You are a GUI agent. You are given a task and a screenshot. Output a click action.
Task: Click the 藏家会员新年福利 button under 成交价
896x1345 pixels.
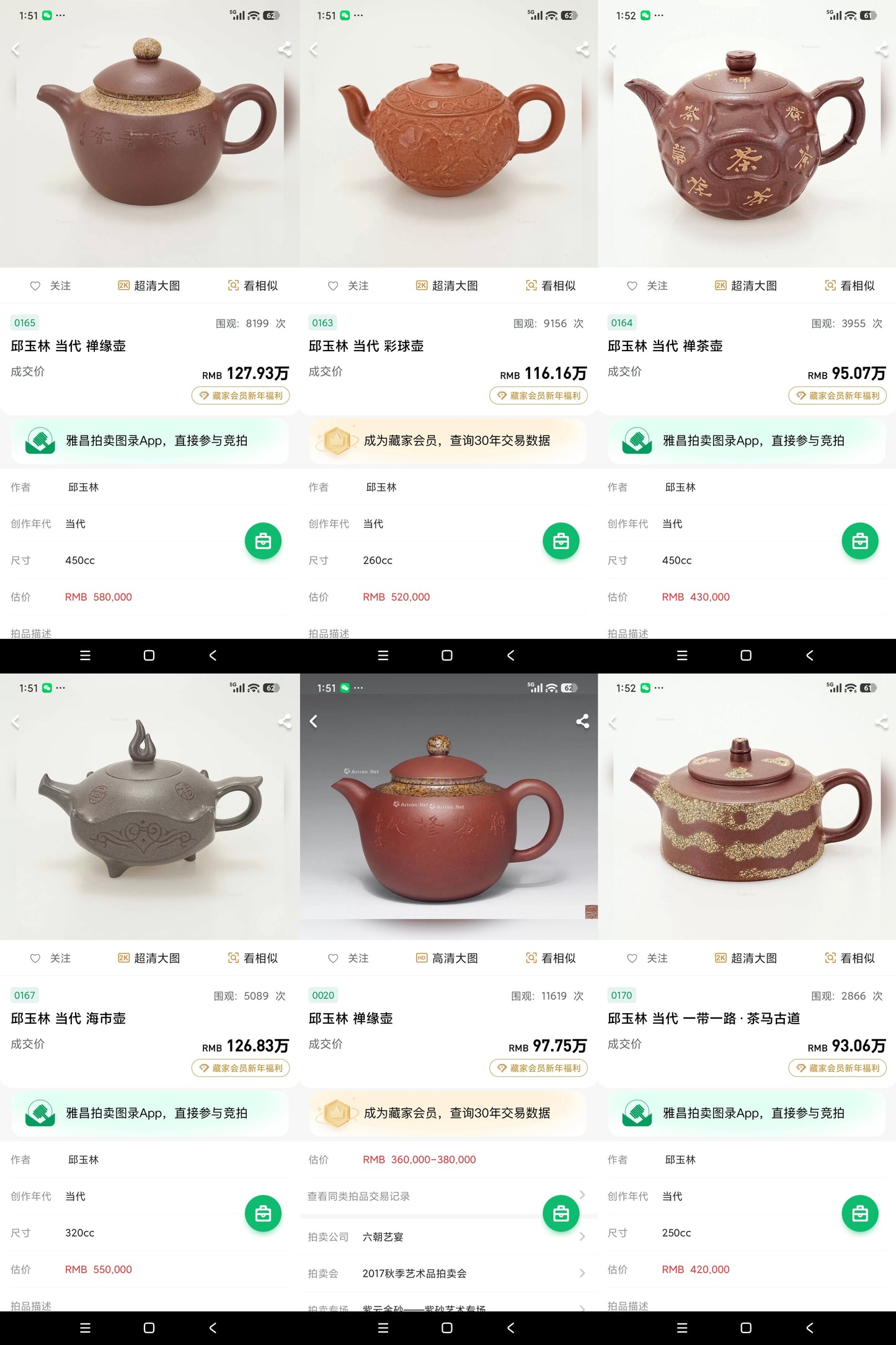241,395
